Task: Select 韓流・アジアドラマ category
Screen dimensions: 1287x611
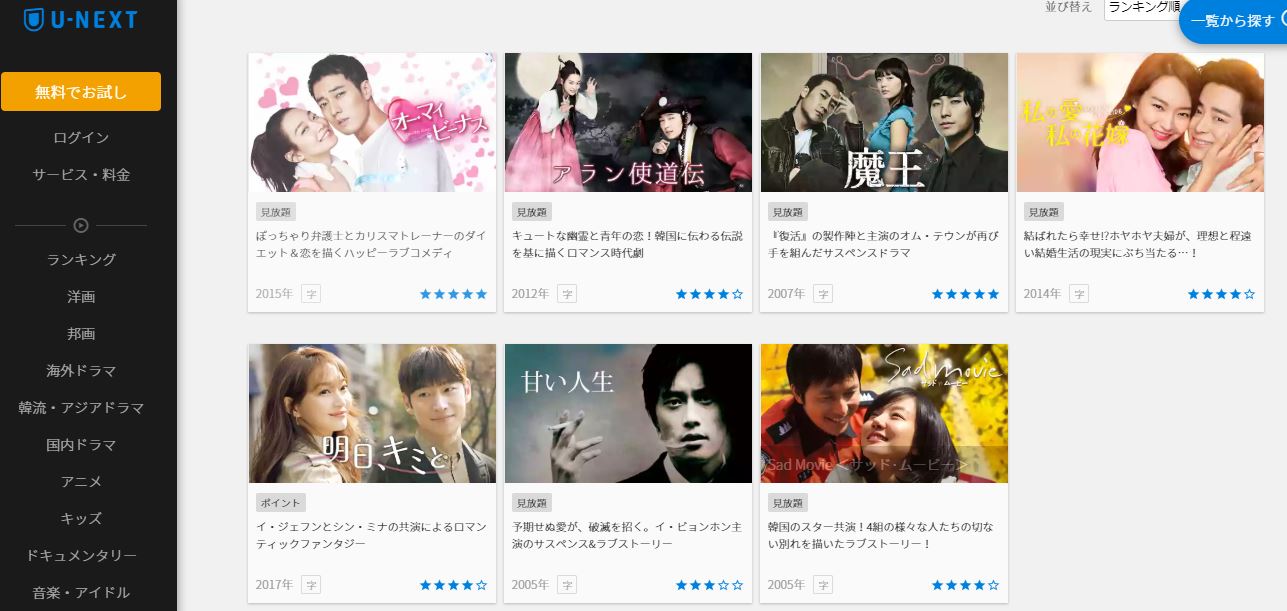Action: point(81,407)
